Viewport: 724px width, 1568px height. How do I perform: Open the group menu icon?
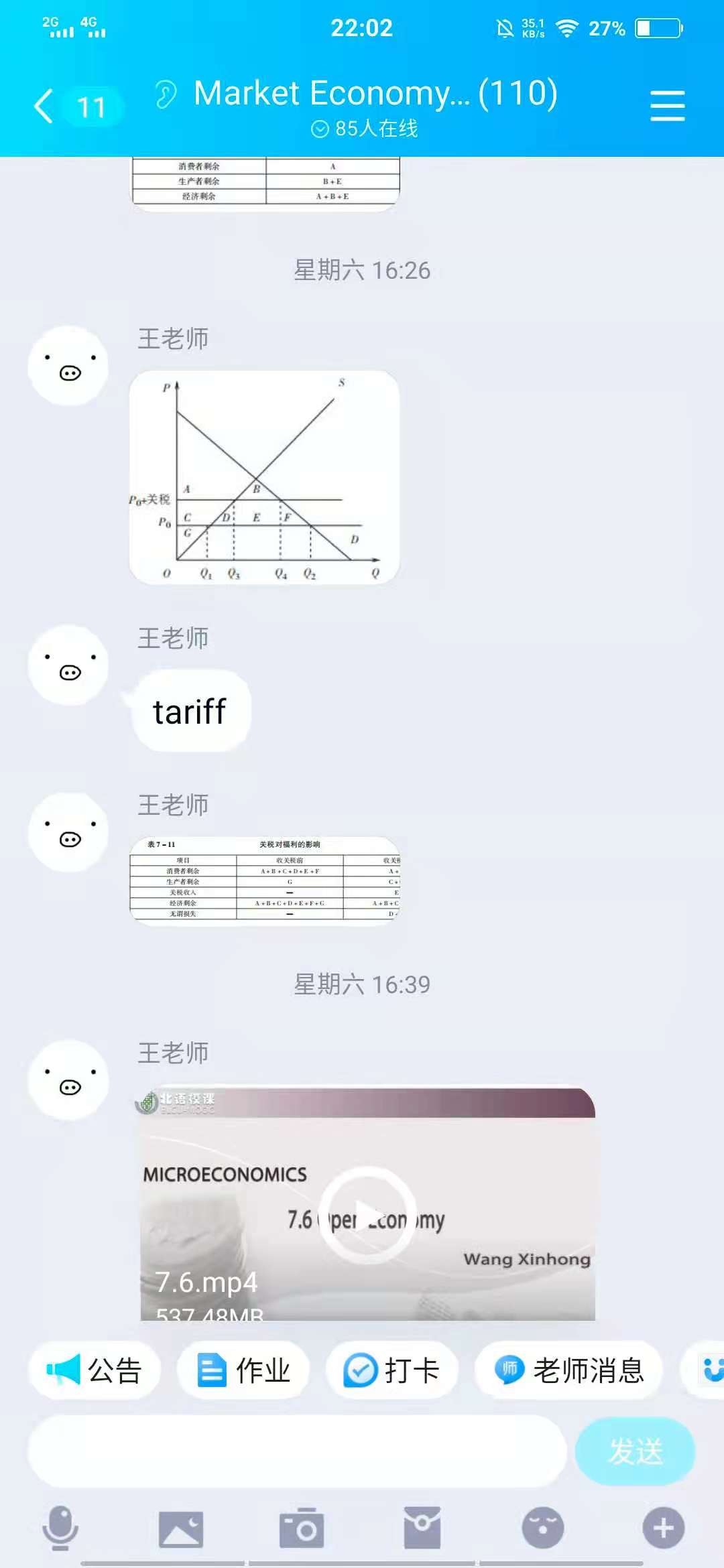tap(667, 107)
